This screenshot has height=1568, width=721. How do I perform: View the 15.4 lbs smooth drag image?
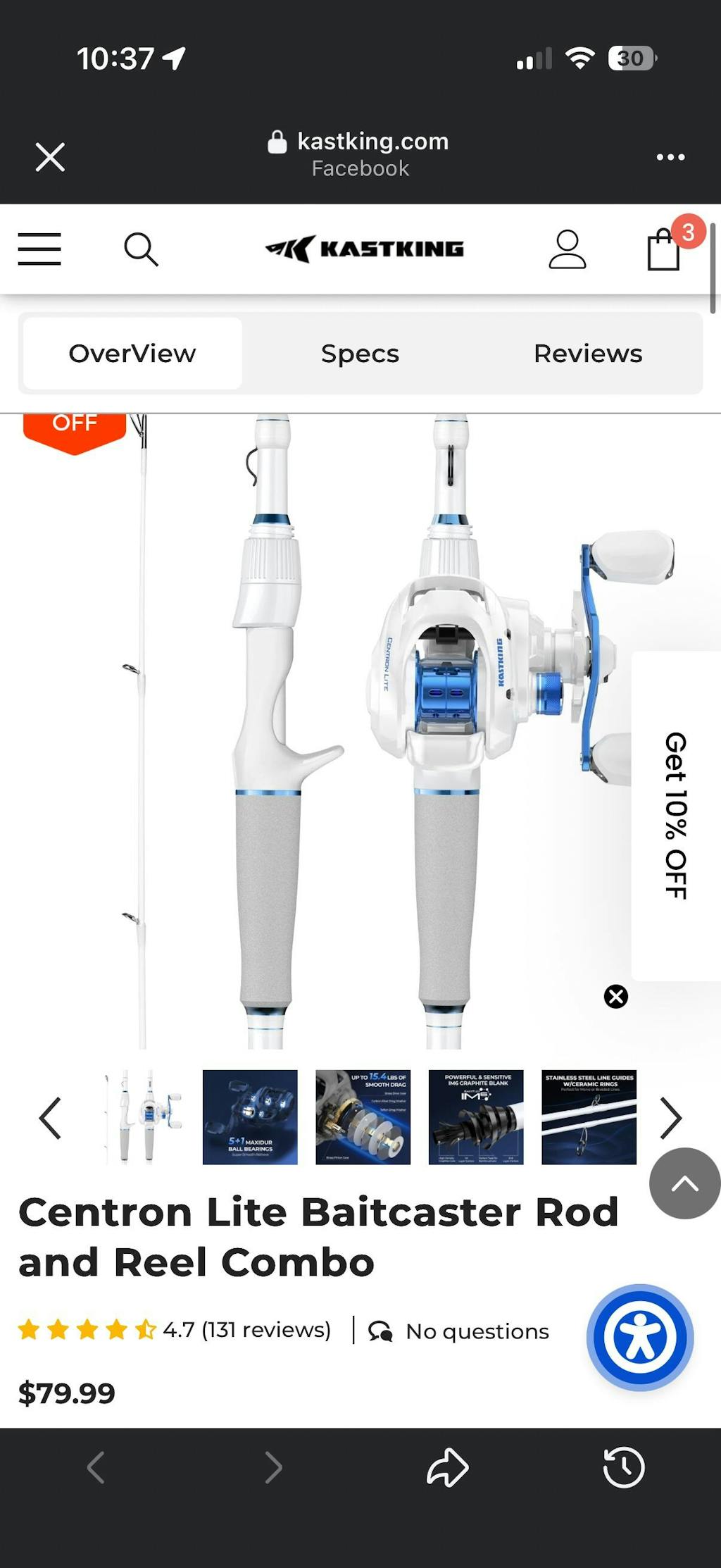(x=363, y=1117)
